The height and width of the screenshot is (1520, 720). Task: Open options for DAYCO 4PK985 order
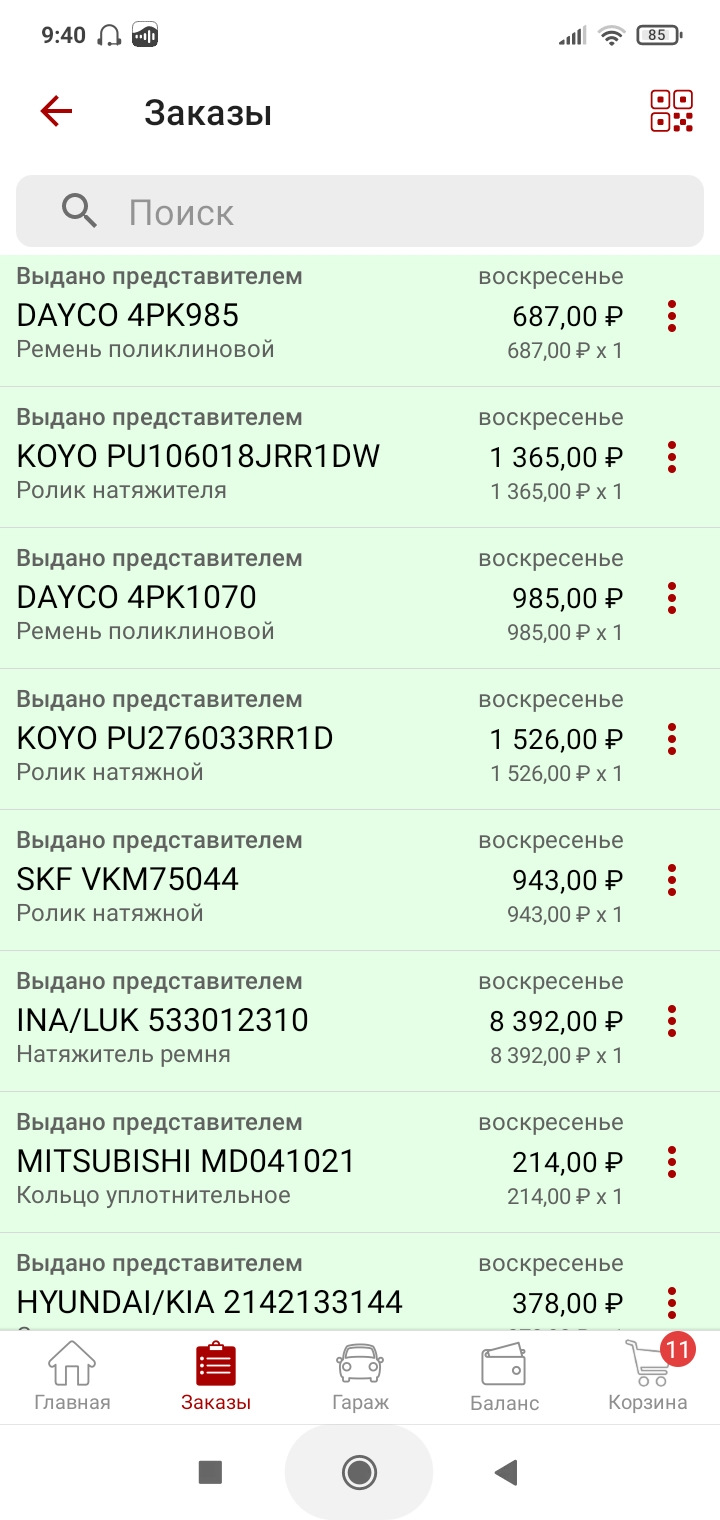(x=672, y=316)
